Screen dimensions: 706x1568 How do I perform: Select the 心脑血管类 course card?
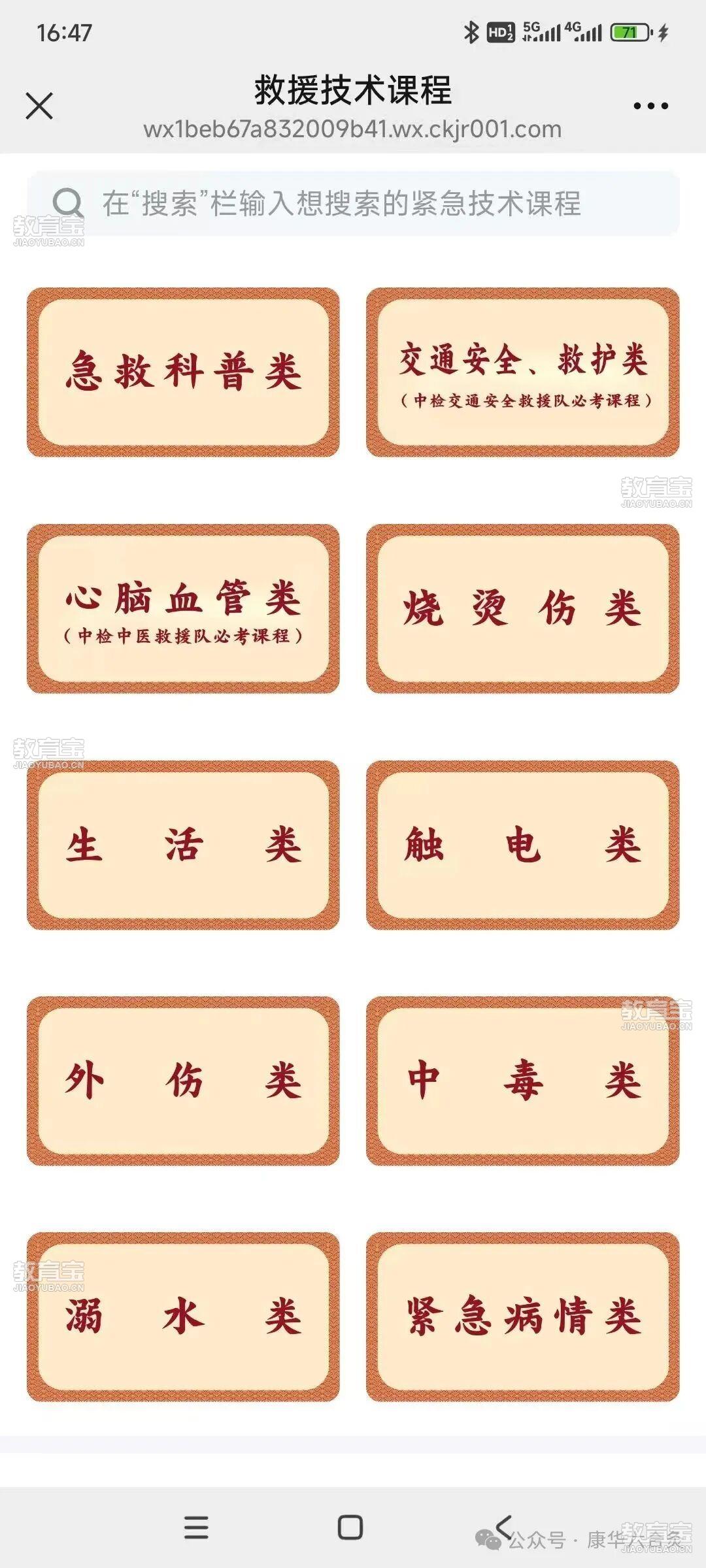[x=183, y=608]
